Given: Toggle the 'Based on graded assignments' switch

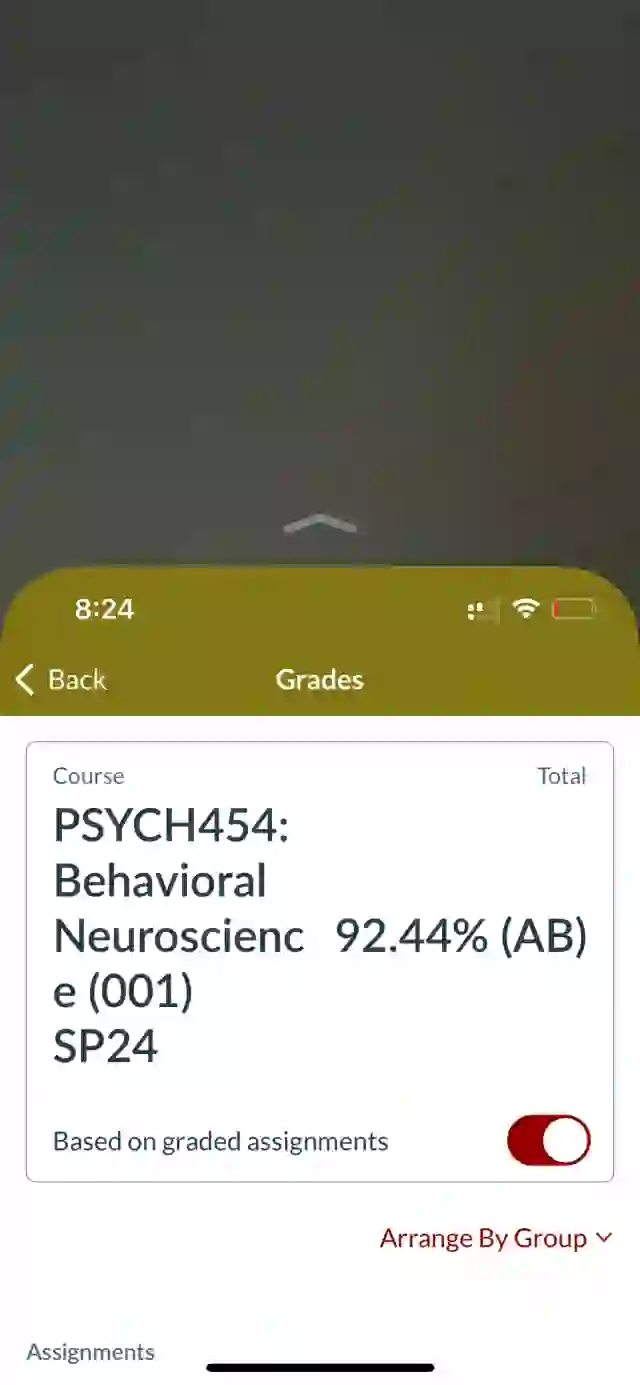Looking at the screenshot, I should pos(548,1141).
